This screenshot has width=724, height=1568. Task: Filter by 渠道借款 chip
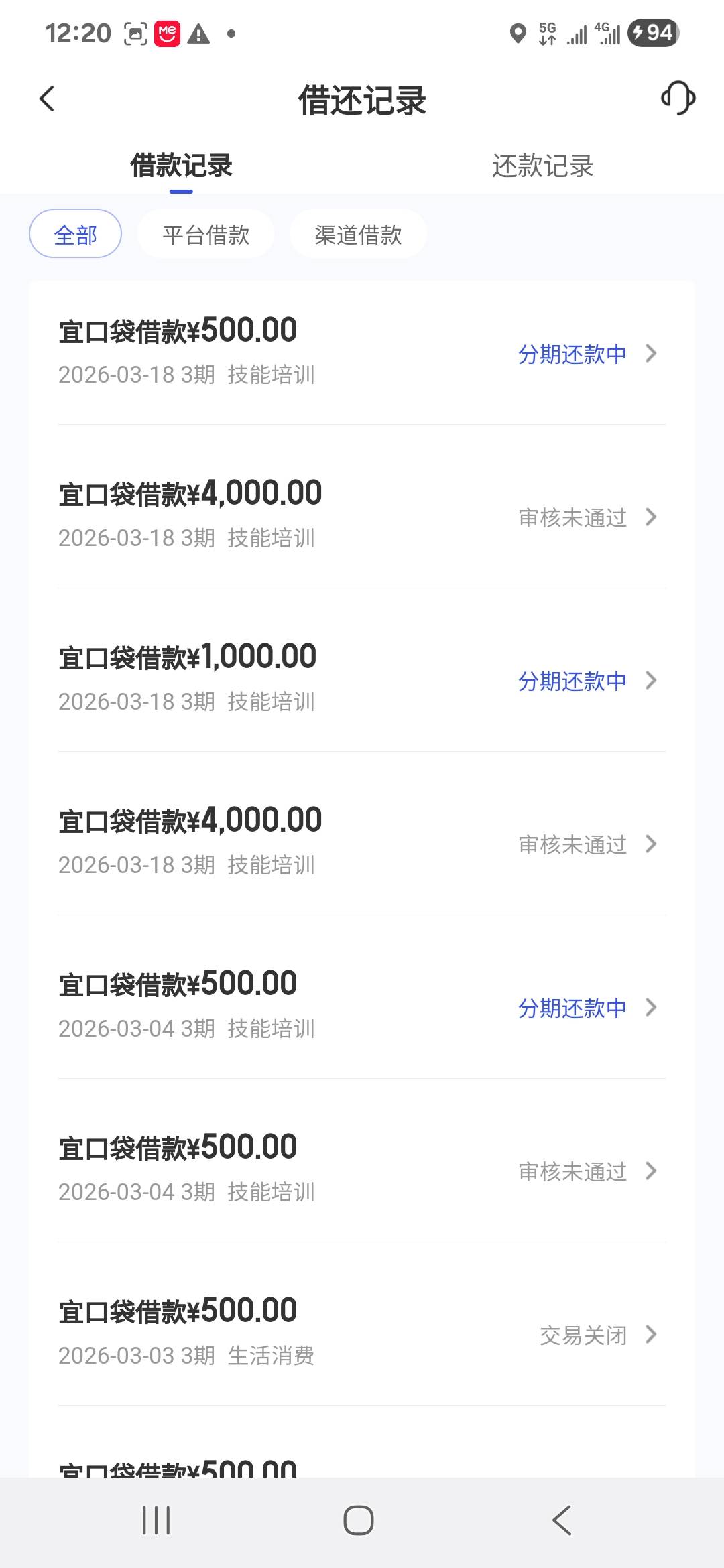click(358, 235)
